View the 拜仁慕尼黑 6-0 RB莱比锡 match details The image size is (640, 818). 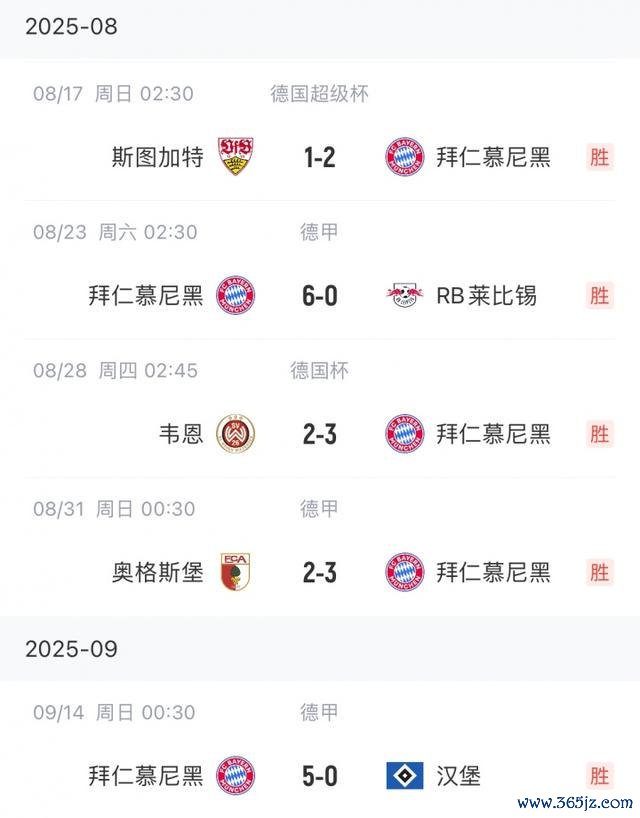320,295
